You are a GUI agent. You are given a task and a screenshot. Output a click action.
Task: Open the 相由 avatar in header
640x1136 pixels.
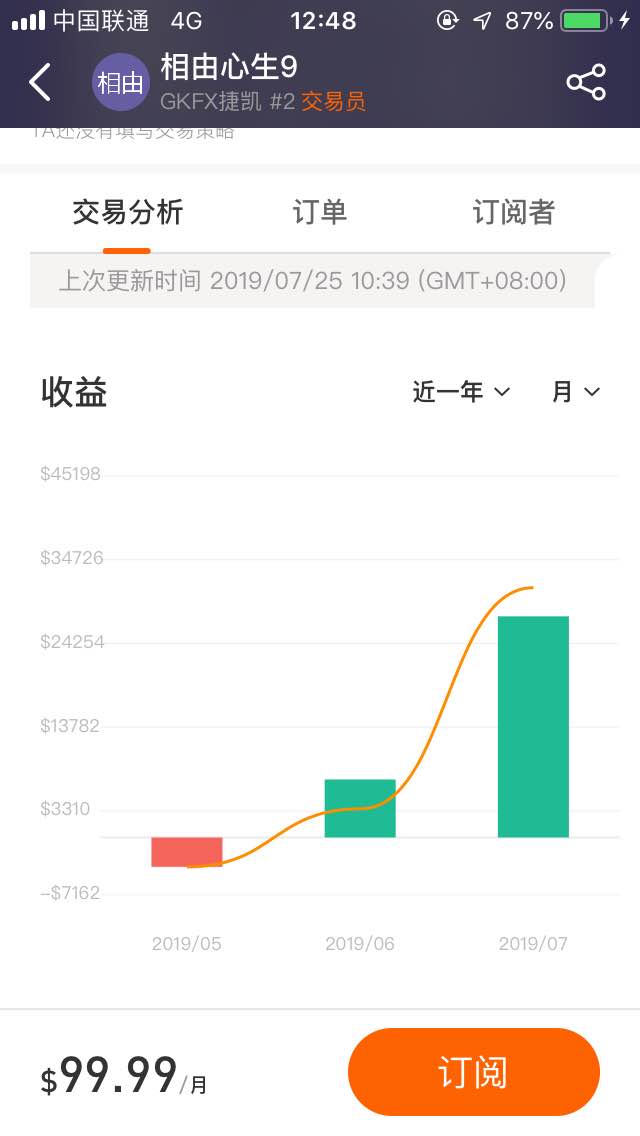point(120,83)
